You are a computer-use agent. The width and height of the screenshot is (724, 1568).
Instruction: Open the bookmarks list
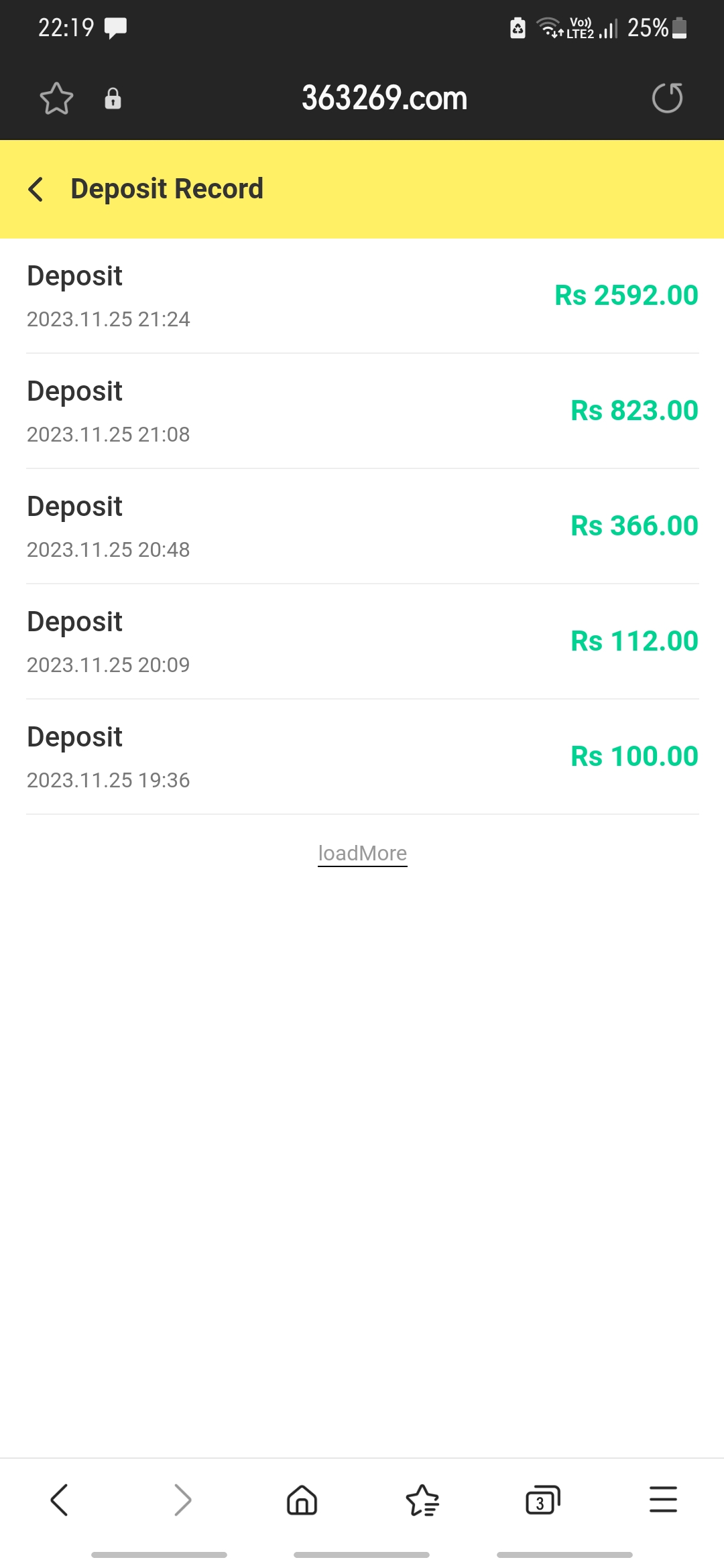tap(422, 1500)
